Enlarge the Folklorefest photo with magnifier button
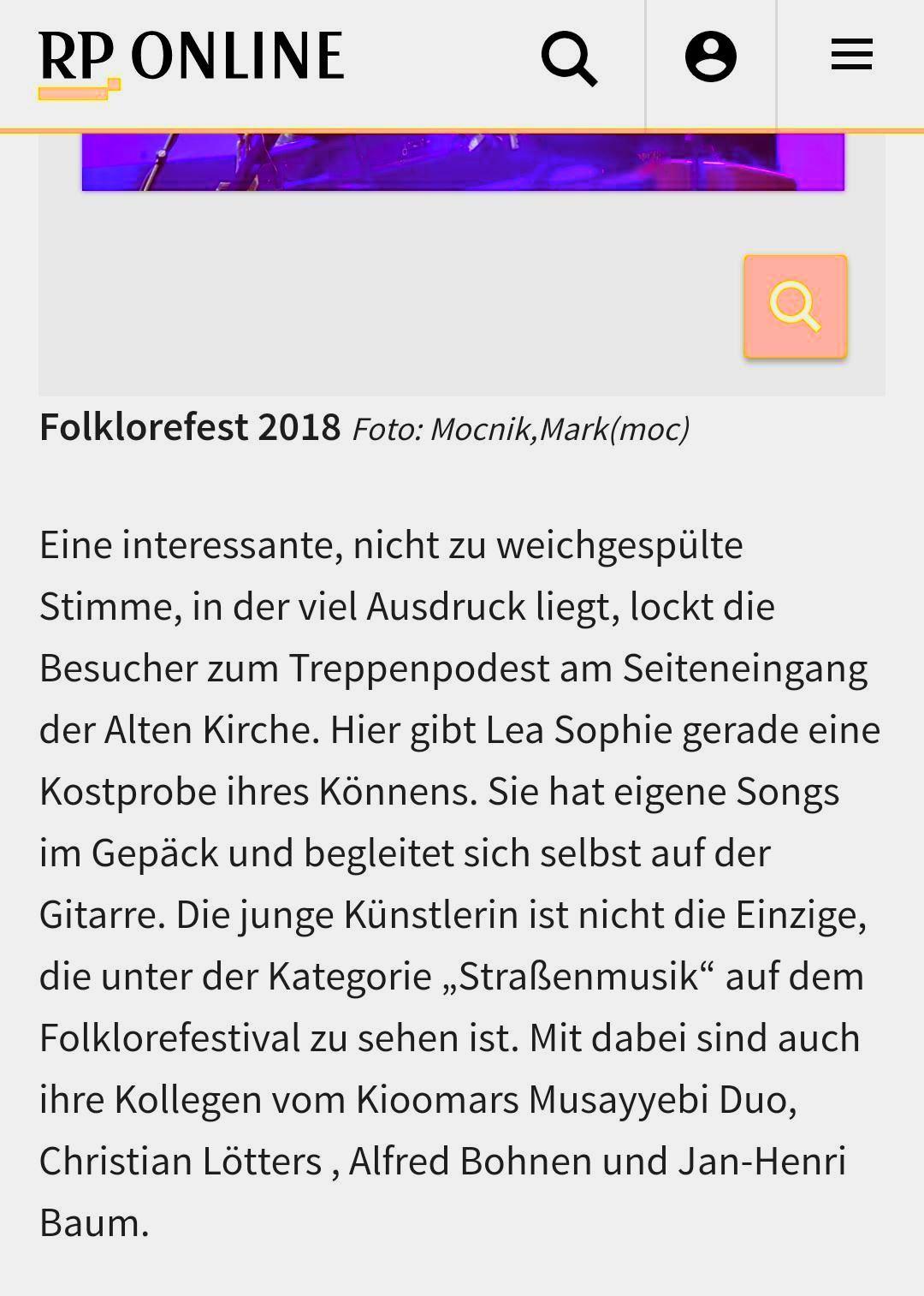Image resolution: width=924 pixels, height=1296 pixels. click(x=795, y=306)
